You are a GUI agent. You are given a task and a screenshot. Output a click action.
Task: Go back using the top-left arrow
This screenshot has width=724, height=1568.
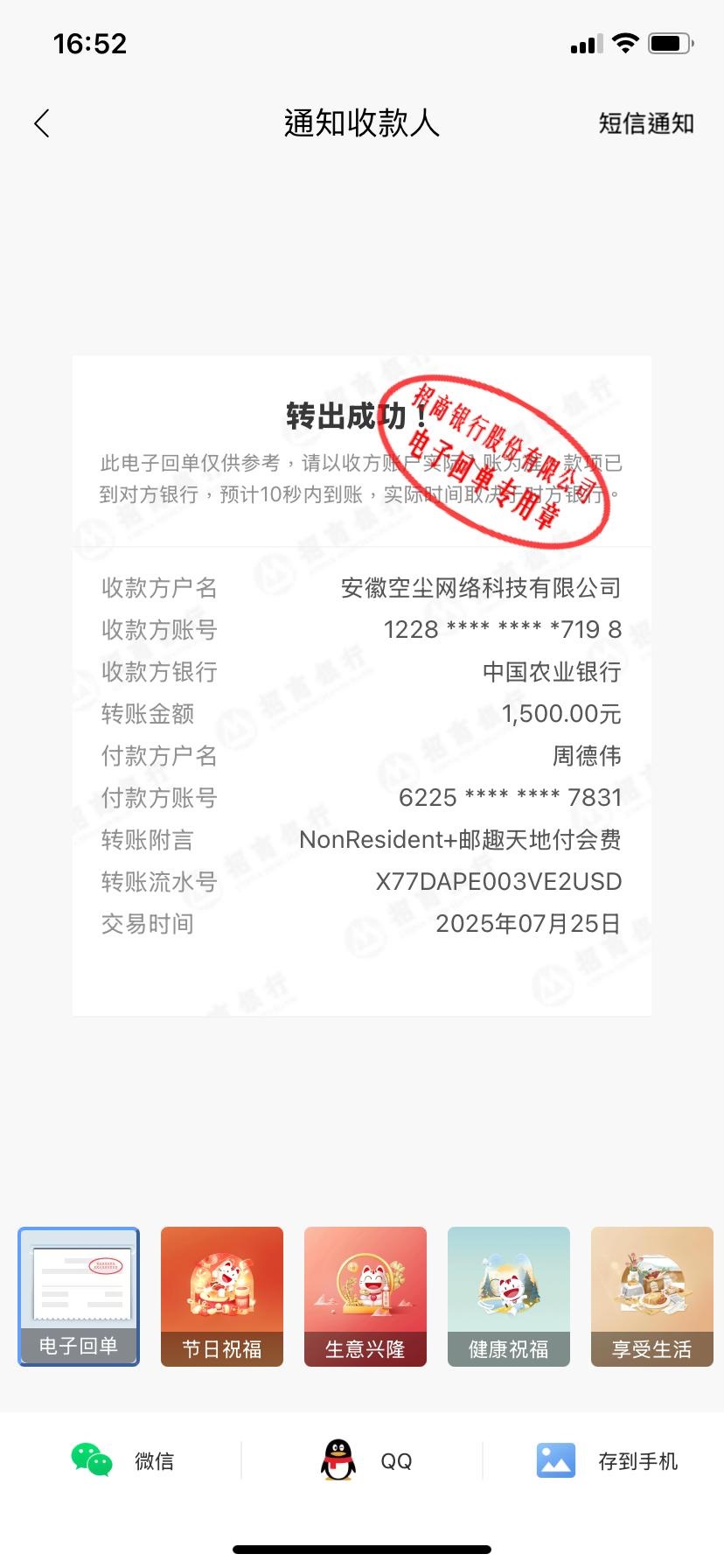(x=42, y=123)
